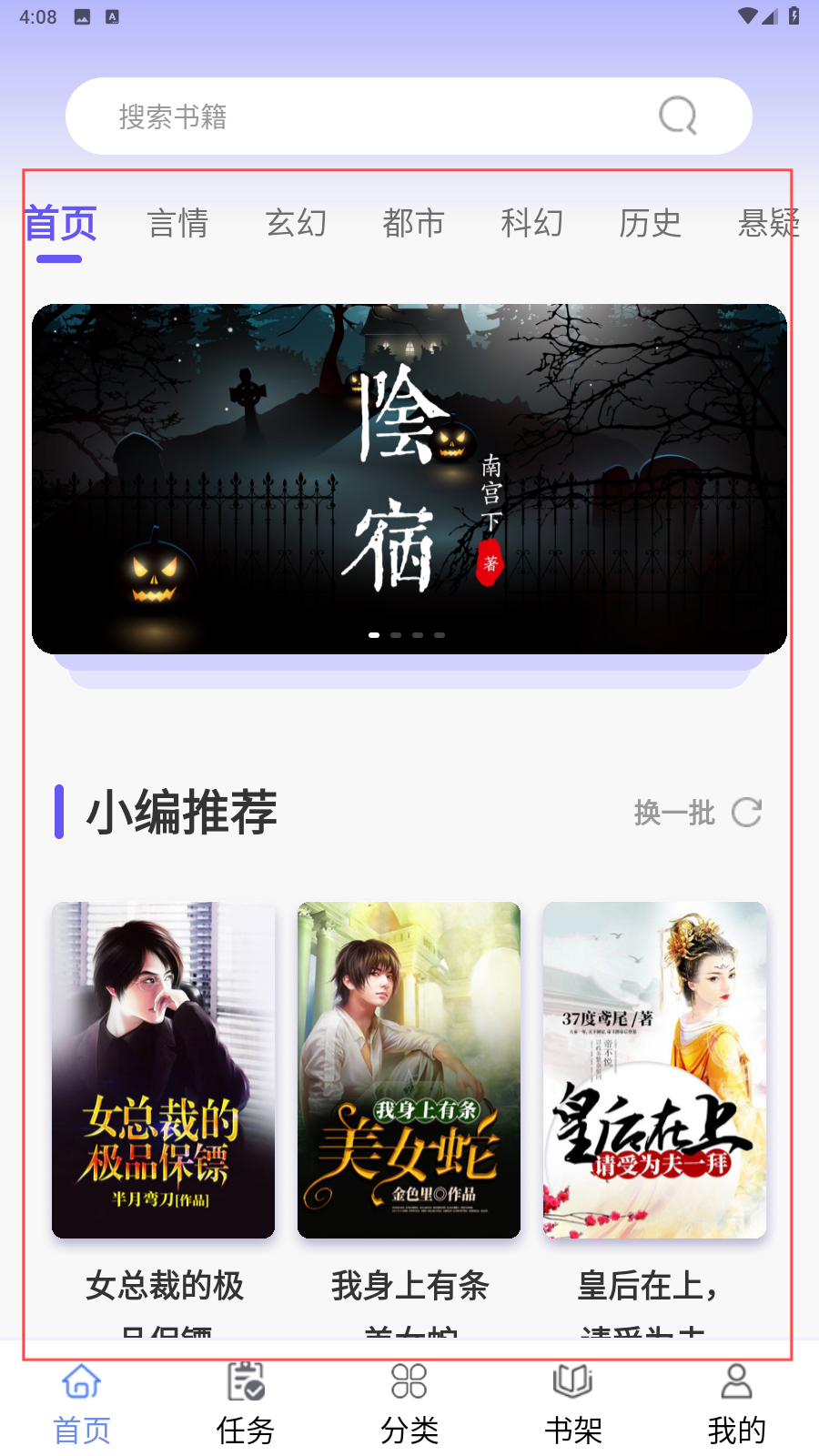Open the book 女总裁的极品保镖
819x1456 pixels.
164,1070
